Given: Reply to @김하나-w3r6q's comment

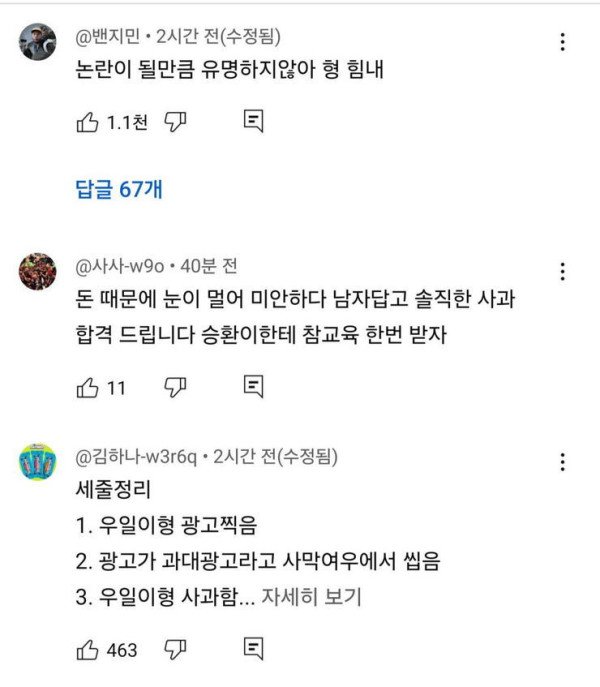Looking at the screenshot, I should (x=254, y=649).
